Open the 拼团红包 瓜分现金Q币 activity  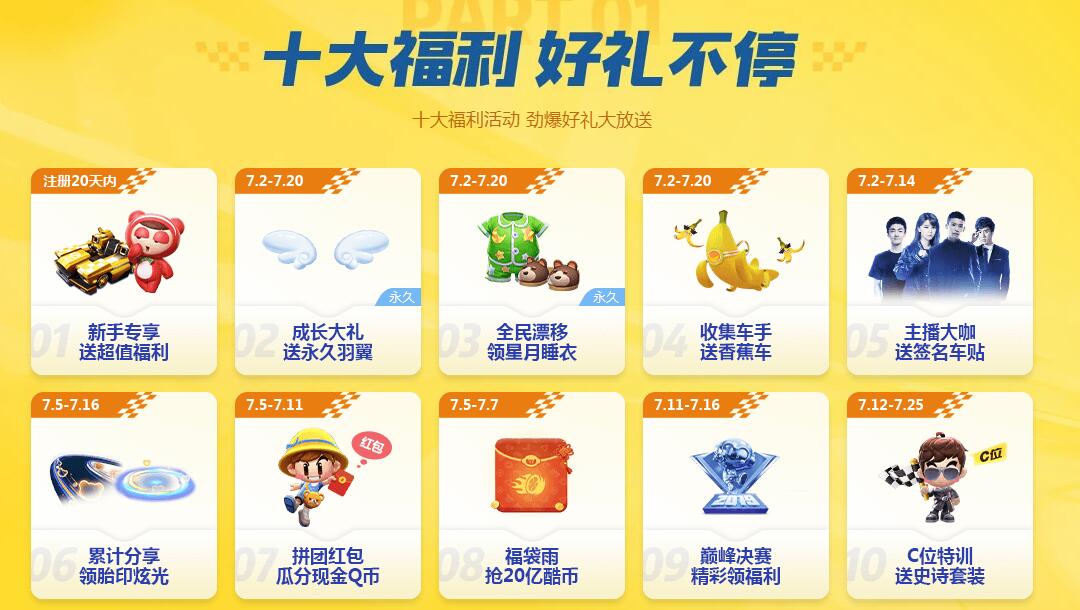tap(328, 496)
